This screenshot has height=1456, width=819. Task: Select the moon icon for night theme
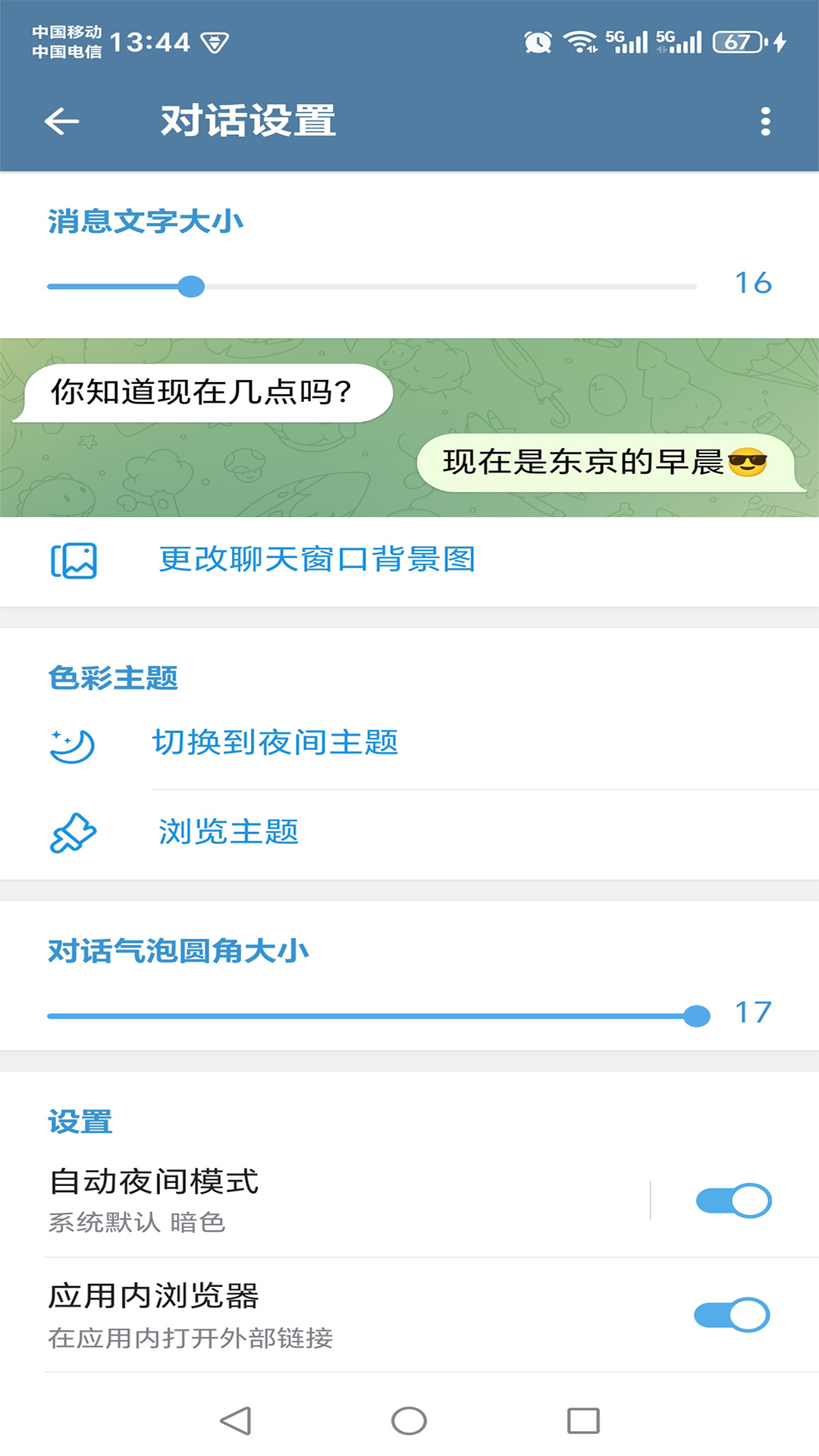pos(72,743)
